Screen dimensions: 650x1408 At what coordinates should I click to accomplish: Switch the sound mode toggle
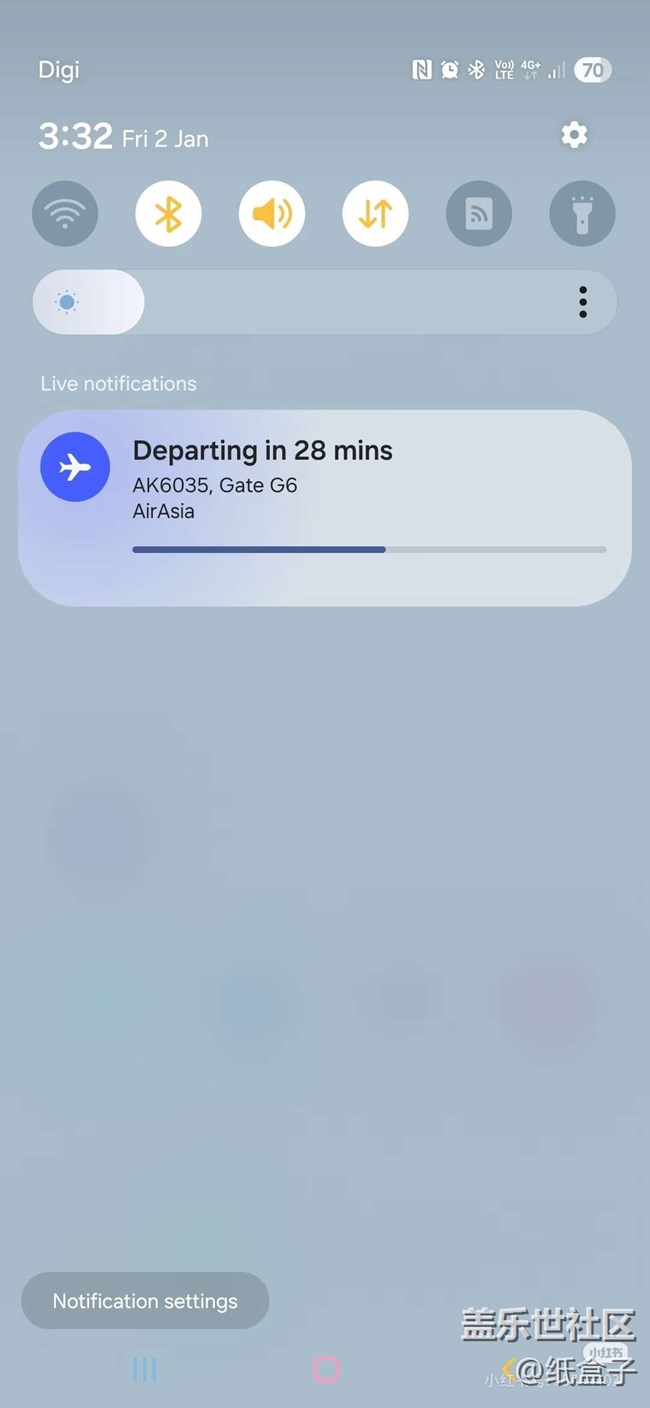pos(272,214)
